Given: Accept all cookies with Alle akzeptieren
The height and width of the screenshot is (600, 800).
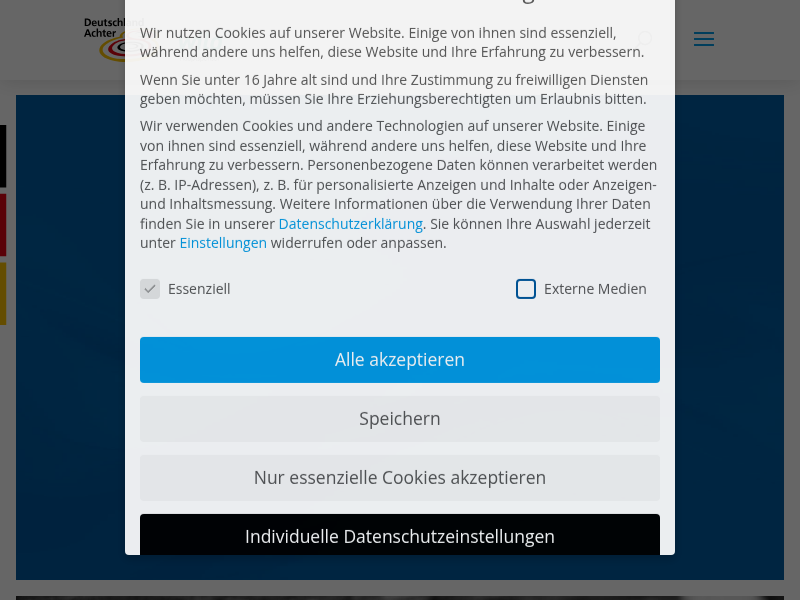Looking at the screenshot, I should pyautogui.click(x=400, y=360).
